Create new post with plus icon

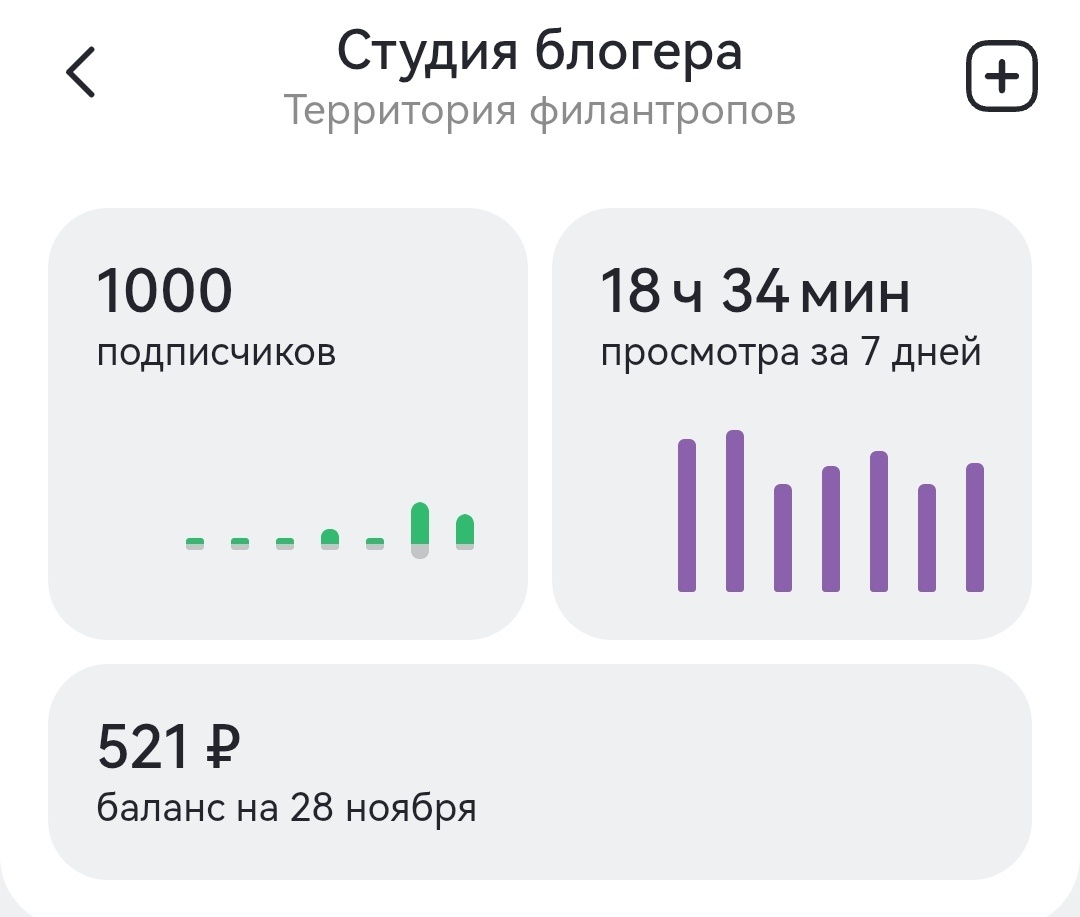coord(1001,77)
